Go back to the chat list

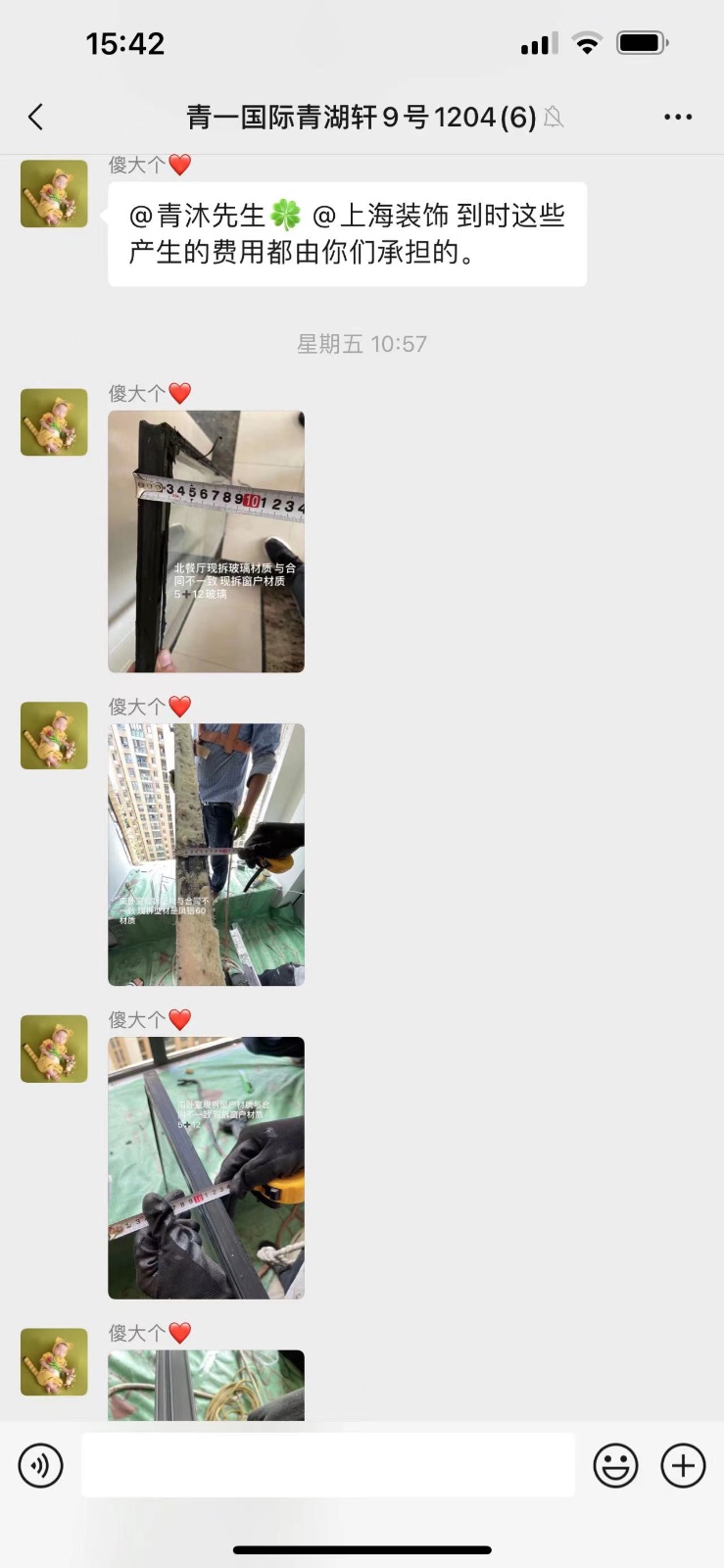click(x=36, y=118)
